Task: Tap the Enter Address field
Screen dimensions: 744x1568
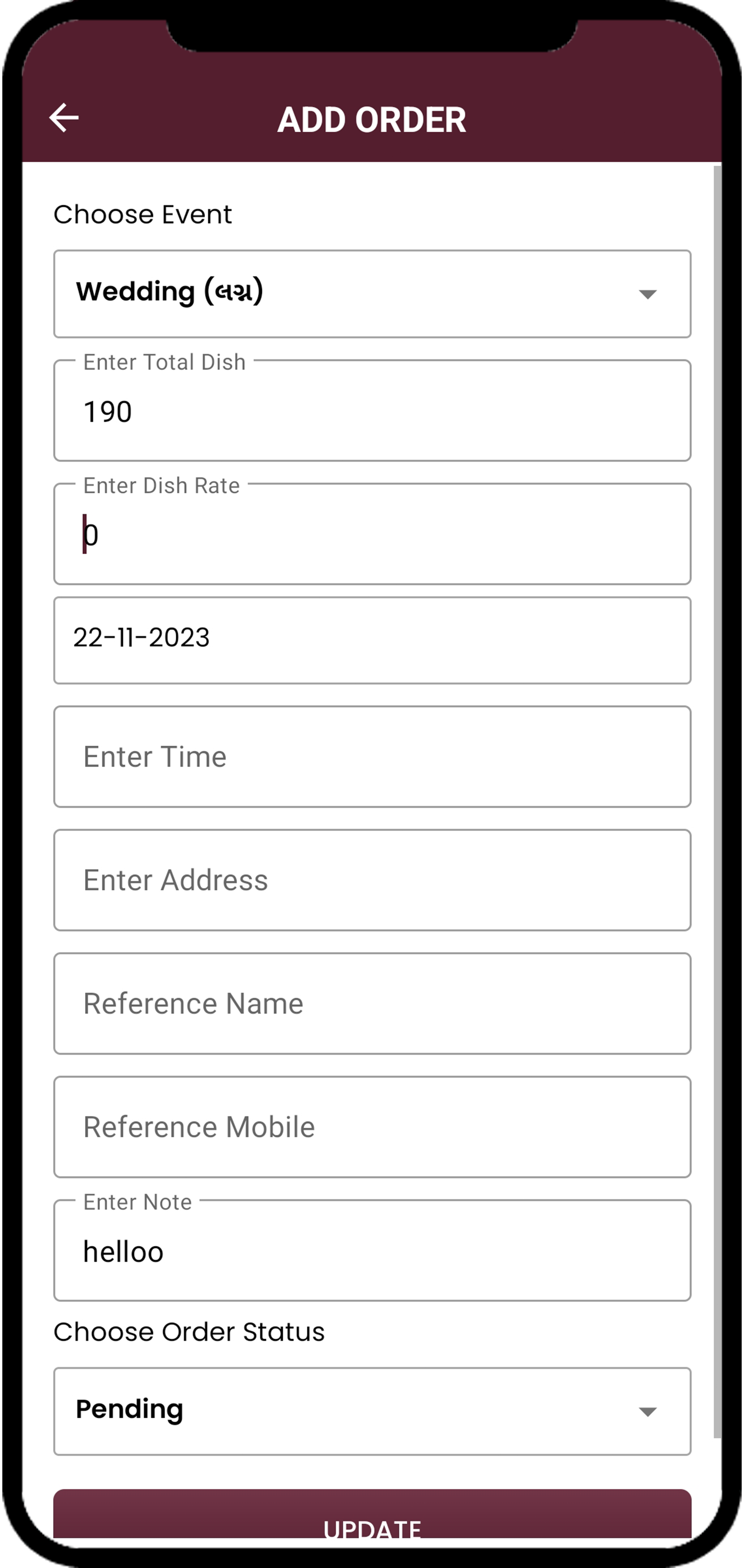Action: click(372, 880)
